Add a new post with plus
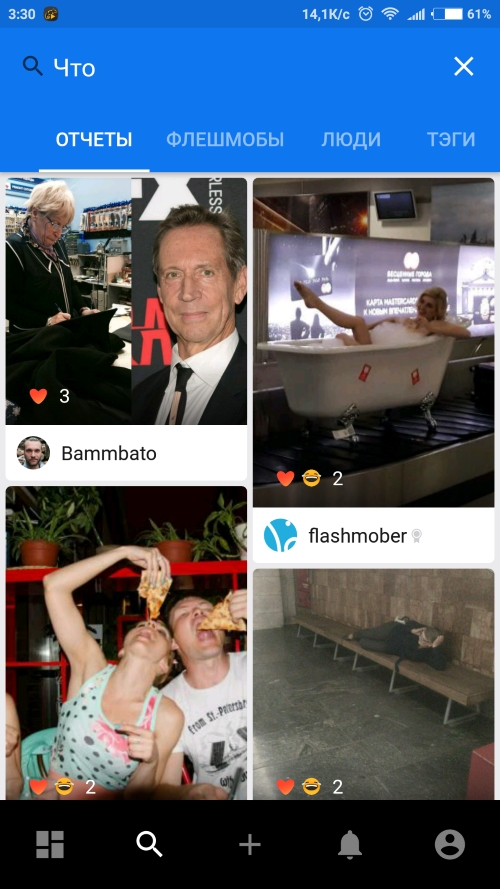Viewport: 500px width, 889px height. point(249,845)
